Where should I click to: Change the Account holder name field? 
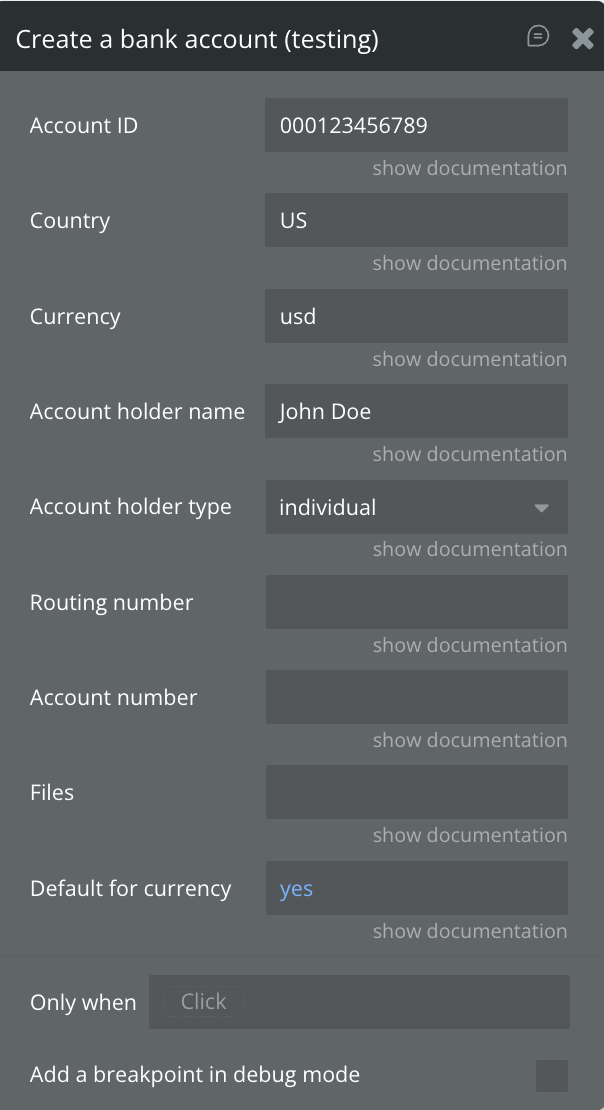pyautogui.click(x=416, y=412)
